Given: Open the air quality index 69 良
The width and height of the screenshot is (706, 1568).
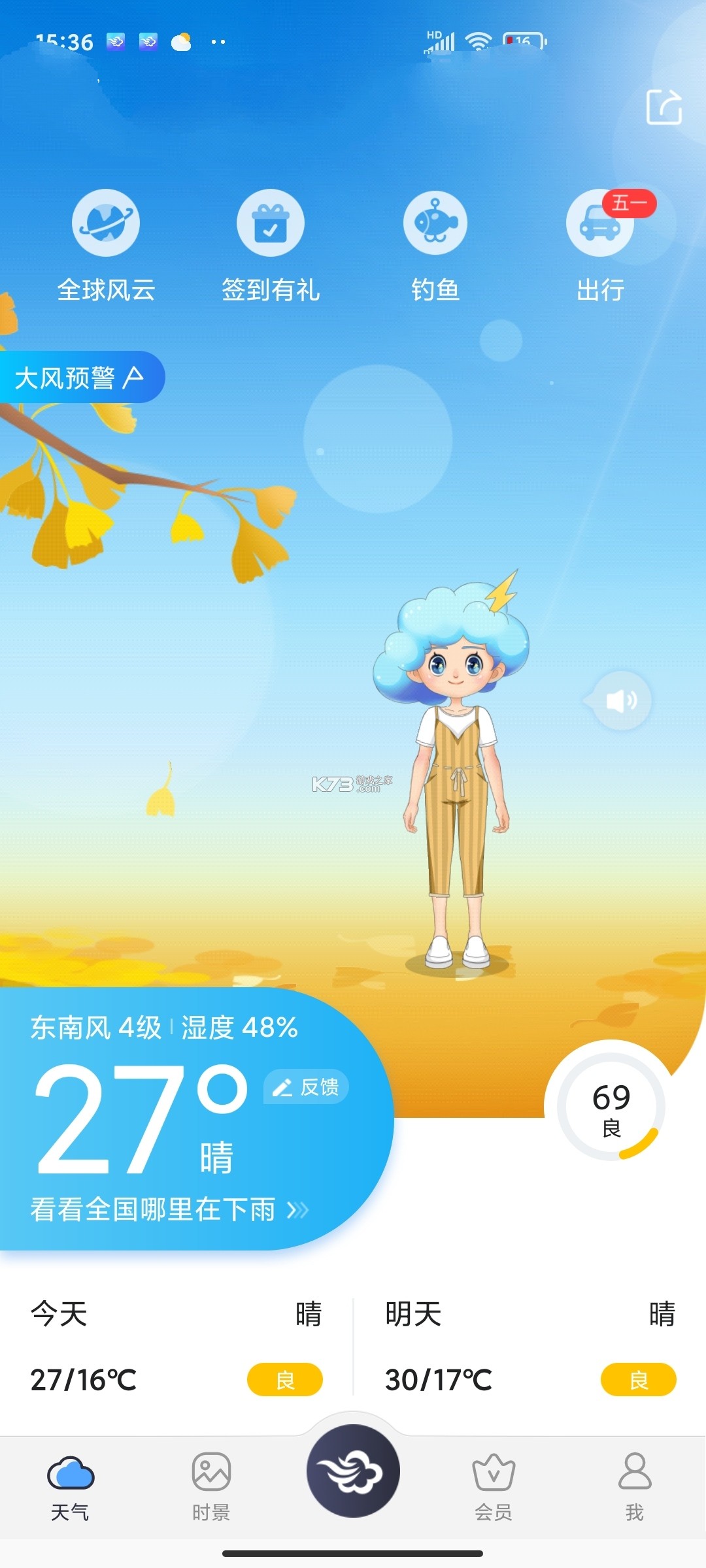Looking at the screenshot, I should (611, 1107).
